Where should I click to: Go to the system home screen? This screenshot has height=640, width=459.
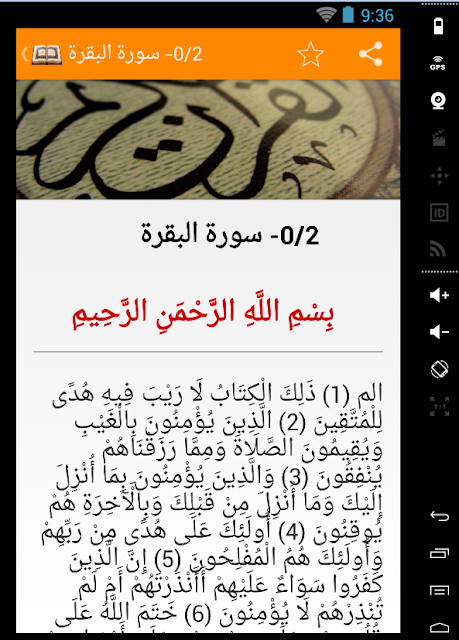click(439, 627)
